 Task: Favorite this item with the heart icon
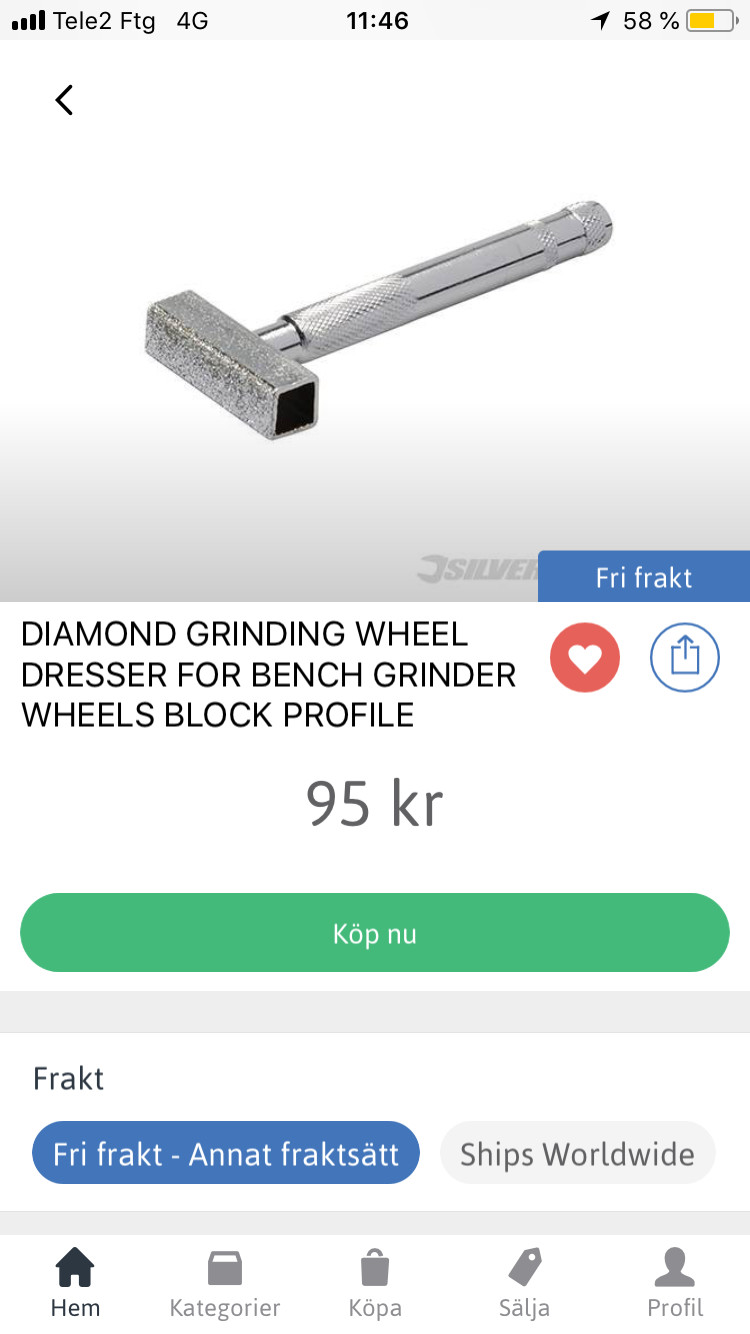[x=585, y=658]
